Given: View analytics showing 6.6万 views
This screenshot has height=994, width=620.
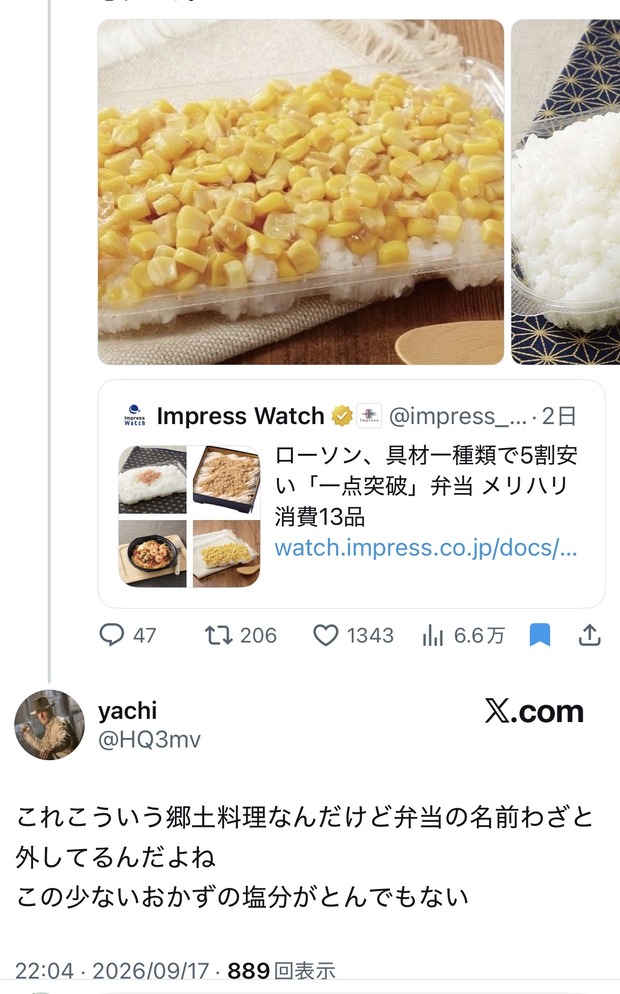Looking at the screenshot, I should click(x=463, y=635).
